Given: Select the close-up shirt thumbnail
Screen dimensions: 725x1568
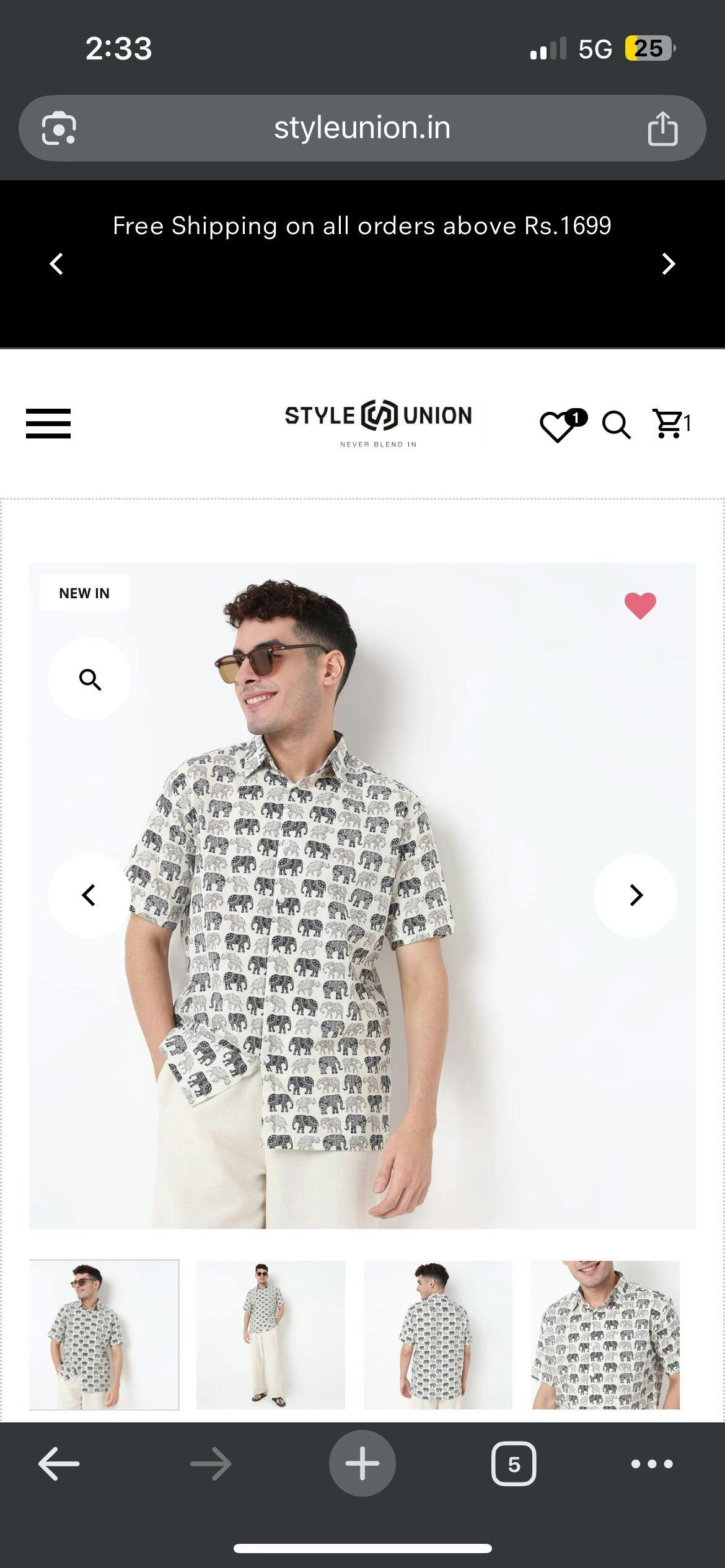Looking at the screenshot, I should point(605,1335).
